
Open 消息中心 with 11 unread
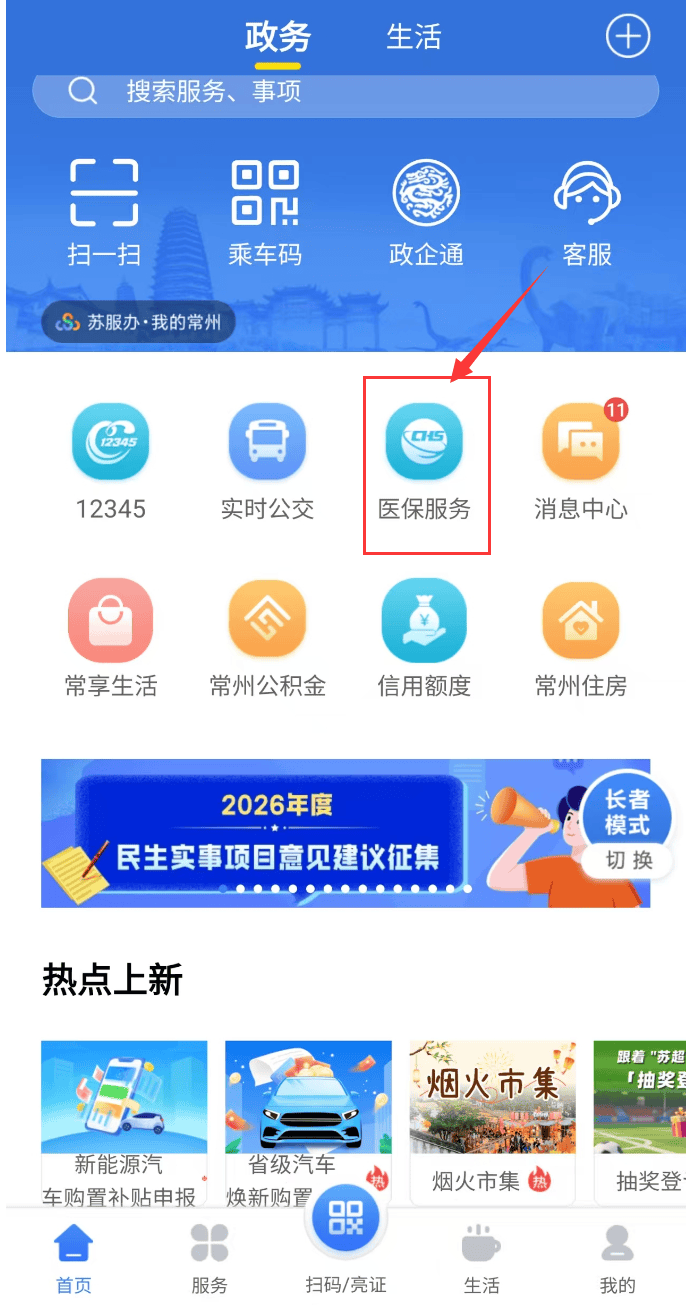coord(581,461)
